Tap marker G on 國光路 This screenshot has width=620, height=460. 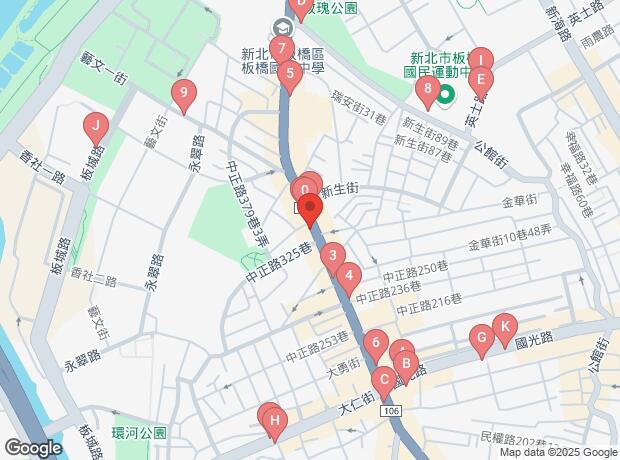[x=481, y=340]
